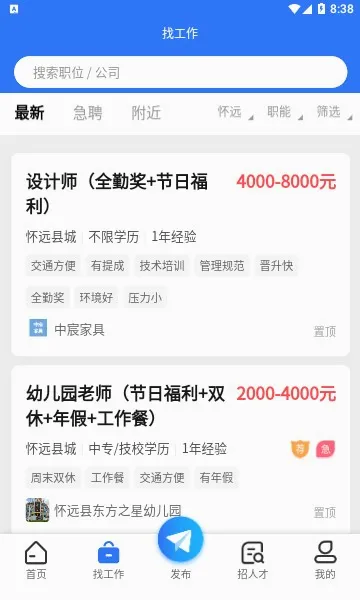The width and height of the screenshot is (360, 600).
Task: Expand the 职能 dropdown
Action: click(284, 112)
